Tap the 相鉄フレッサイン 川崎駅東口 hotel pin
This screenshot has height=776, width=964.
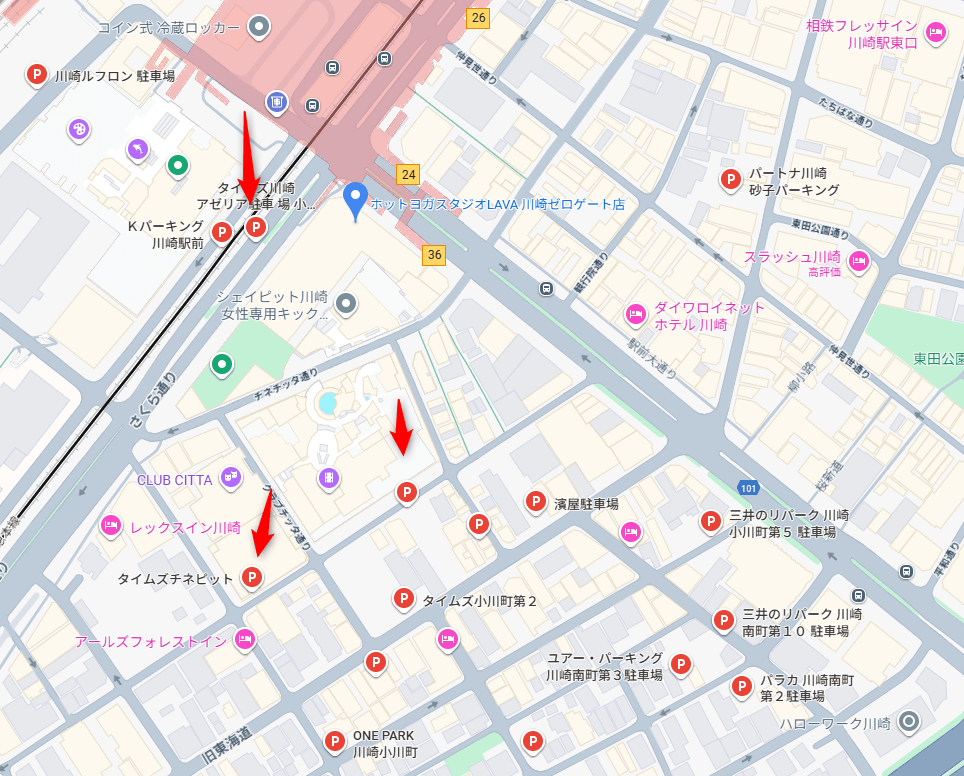pos(936,32)
